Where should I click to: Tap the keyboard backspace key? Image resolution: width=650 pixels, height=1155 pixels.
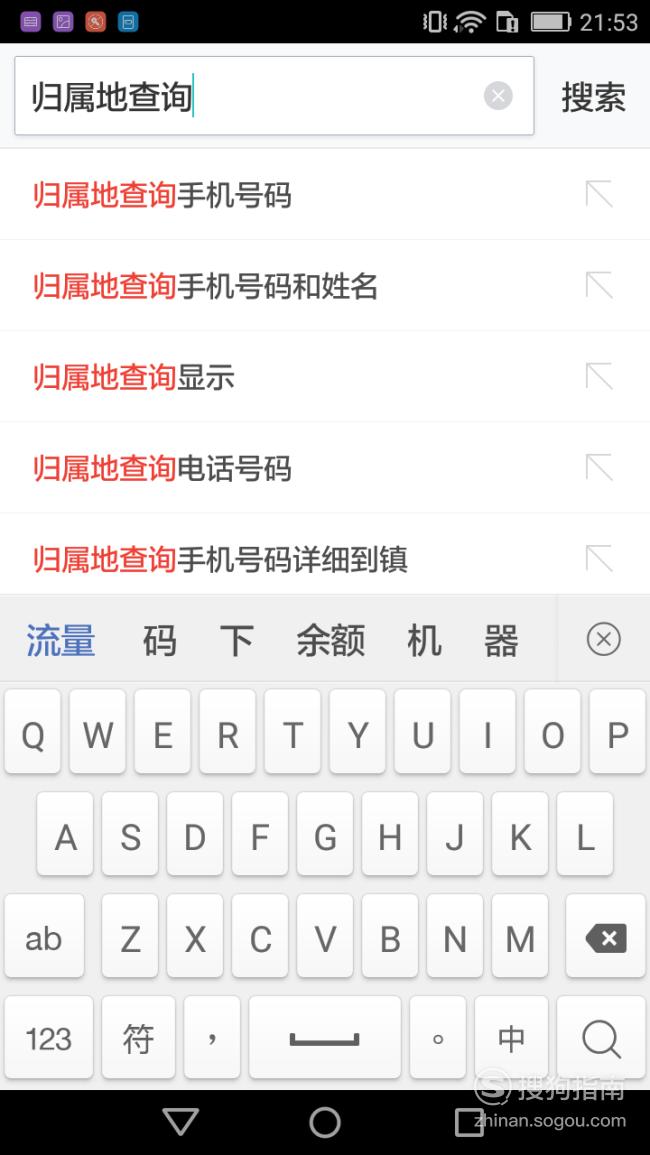pyautogui.click(x=605, y=938)
